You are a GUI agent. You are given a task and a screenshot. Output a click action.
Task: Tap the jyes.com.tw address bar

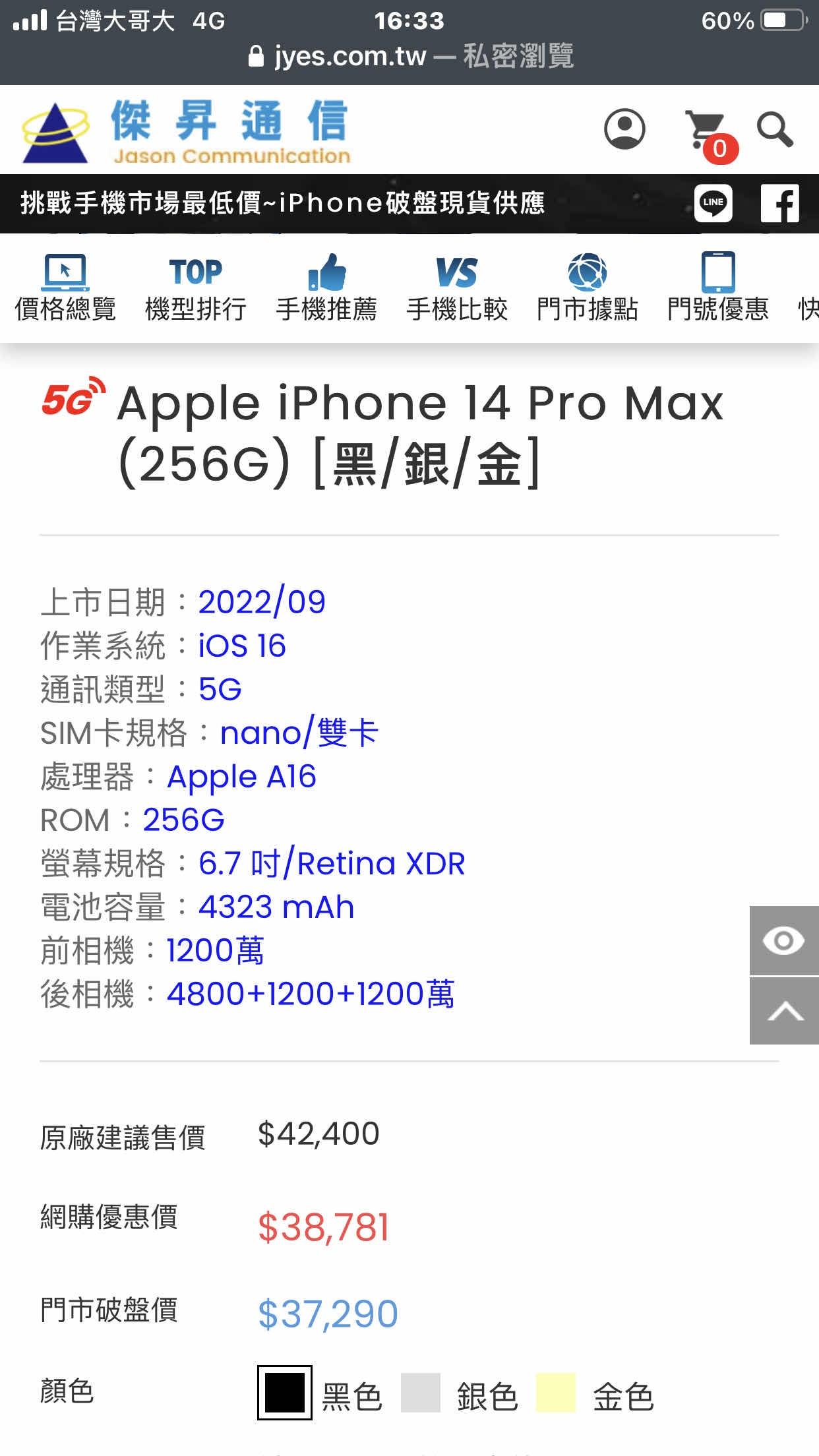click(x=409, y=56)
